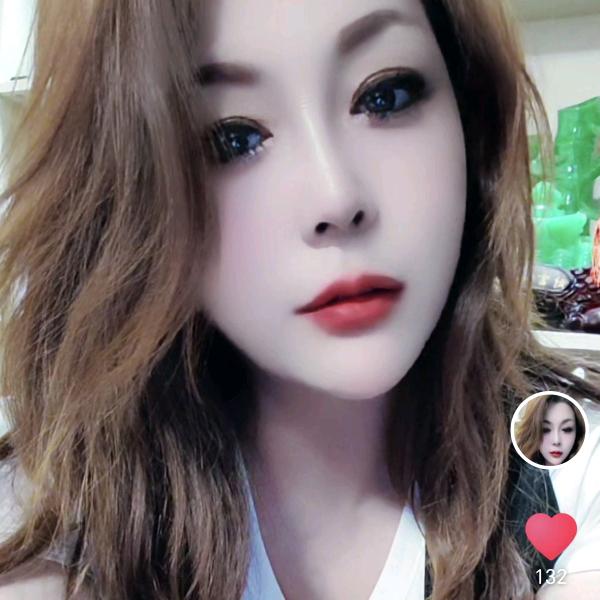Open the creator's profile avatar
600x600 pixels.
pos(548,430)
